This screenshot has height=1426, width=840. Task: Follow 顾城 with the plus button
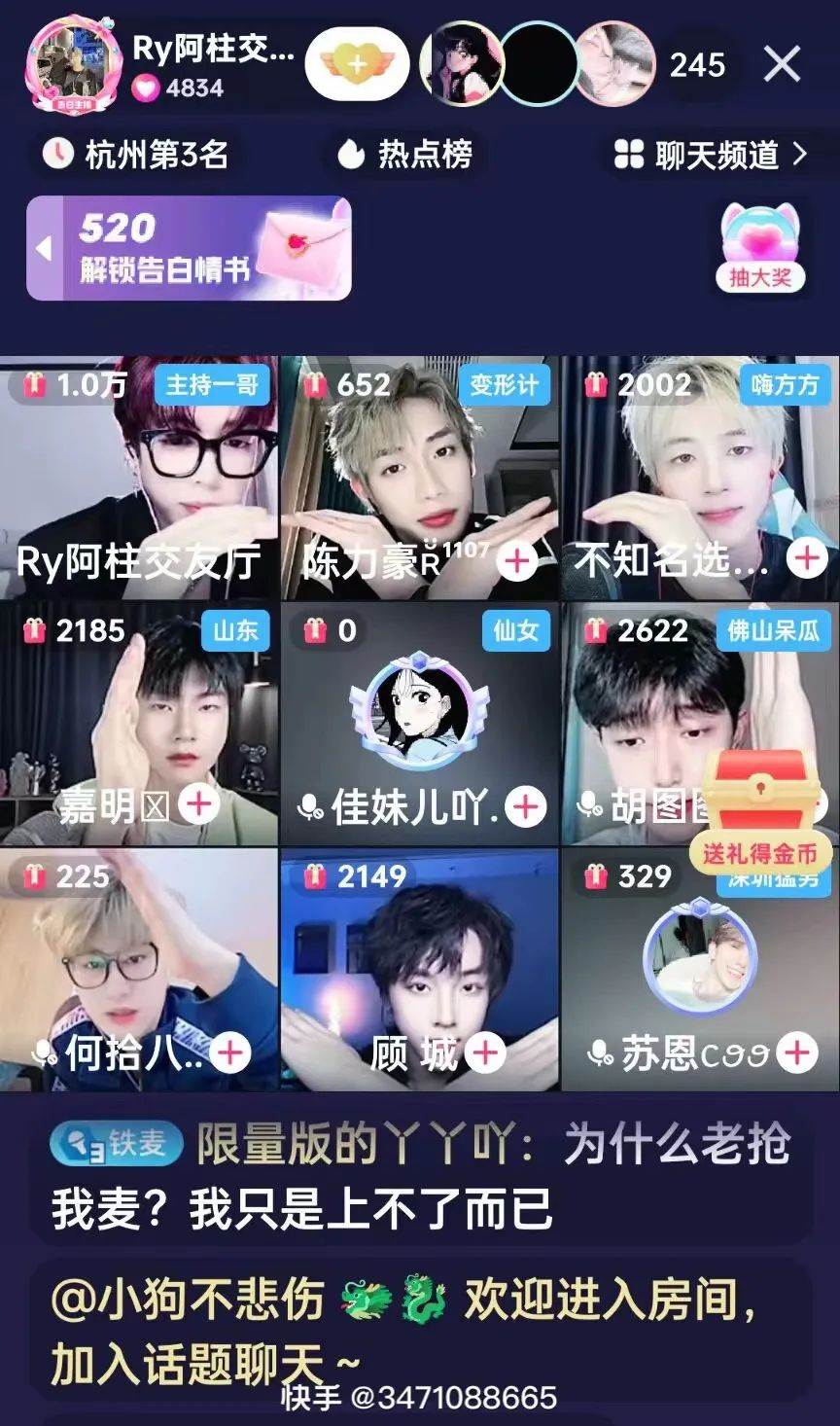pos(485,1052)
